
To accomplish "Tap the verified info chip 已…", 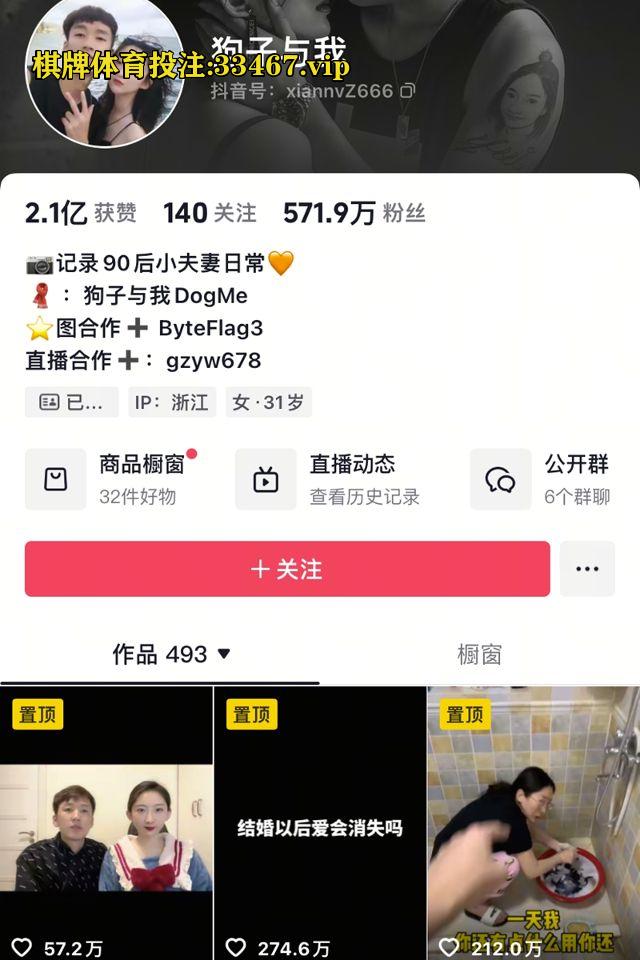I will [x=72, y=402].
